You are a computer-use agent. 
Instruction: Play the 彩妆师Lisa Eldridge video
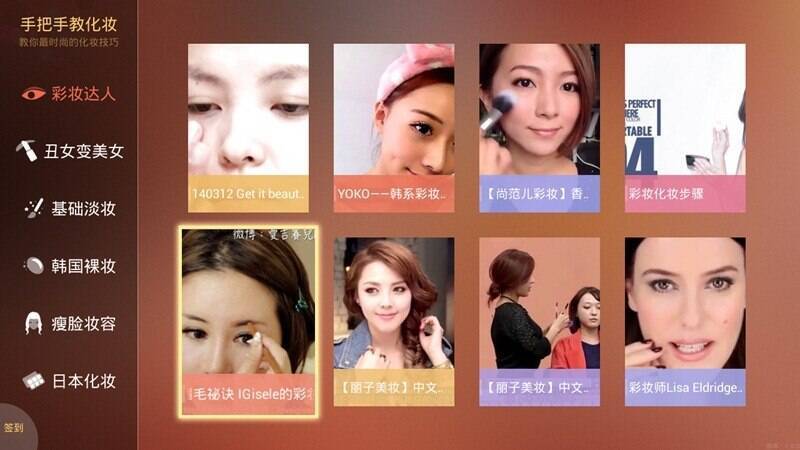684,320
